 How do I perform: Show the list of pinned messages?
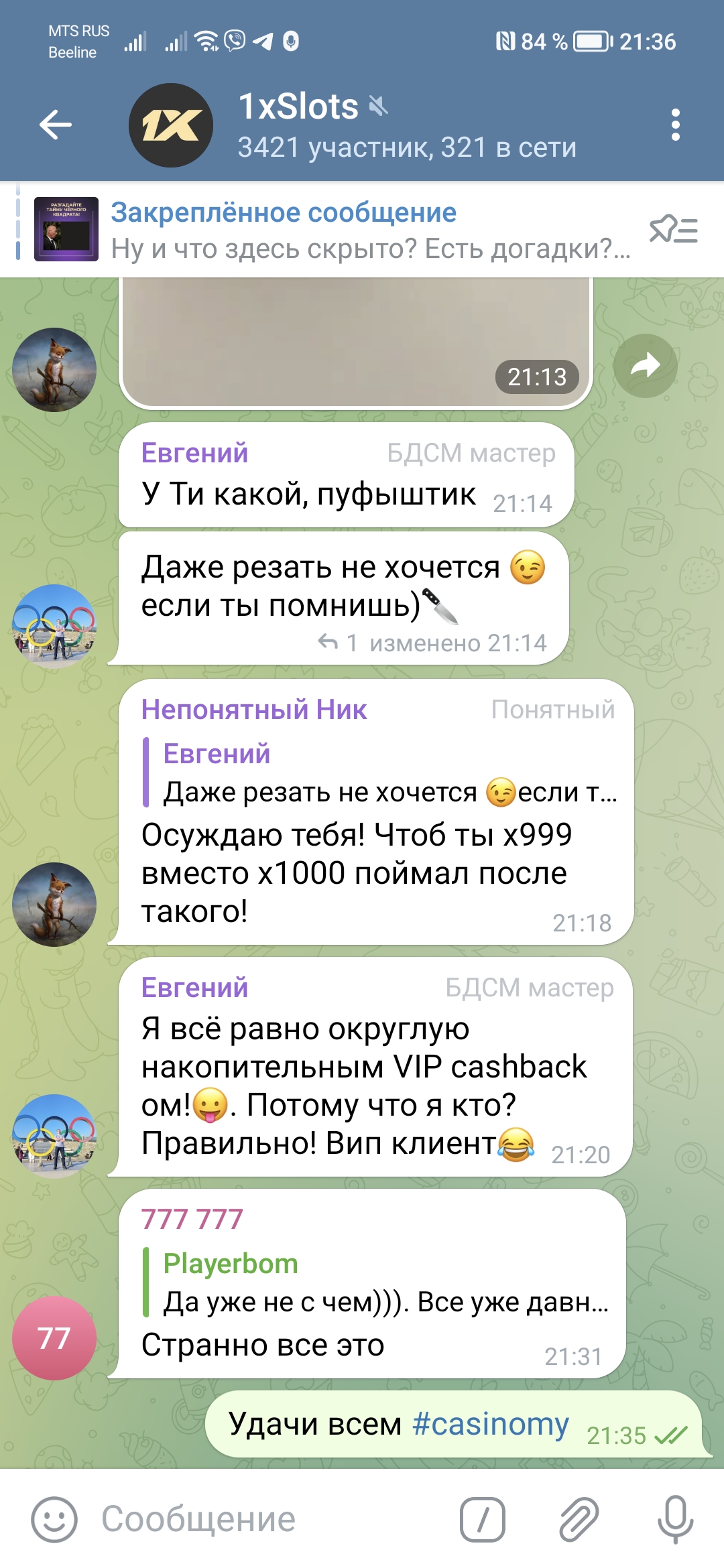click(x=674, y=229)
